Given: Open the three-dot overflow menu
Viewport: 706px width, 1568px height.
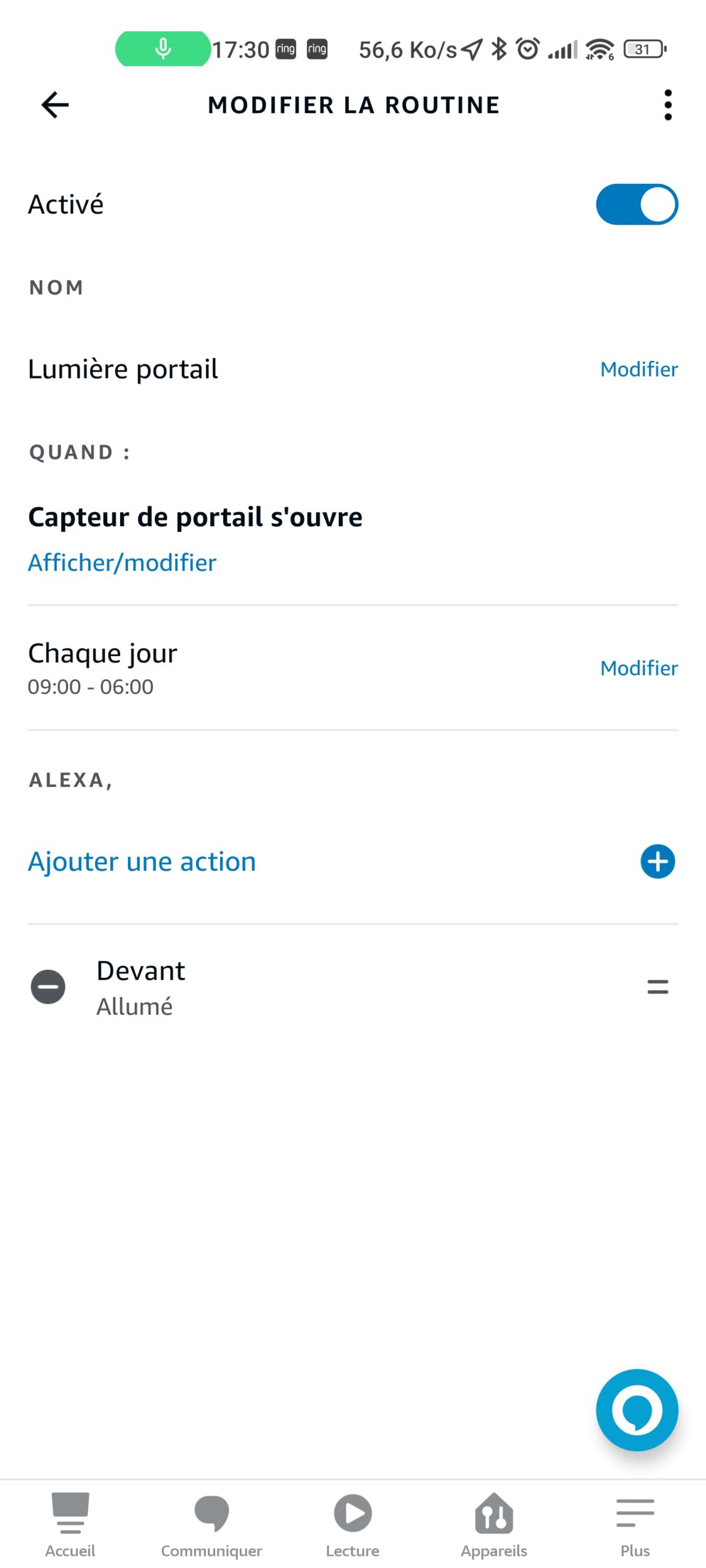Looking at the screenshot, I should (x=667, y=105).
